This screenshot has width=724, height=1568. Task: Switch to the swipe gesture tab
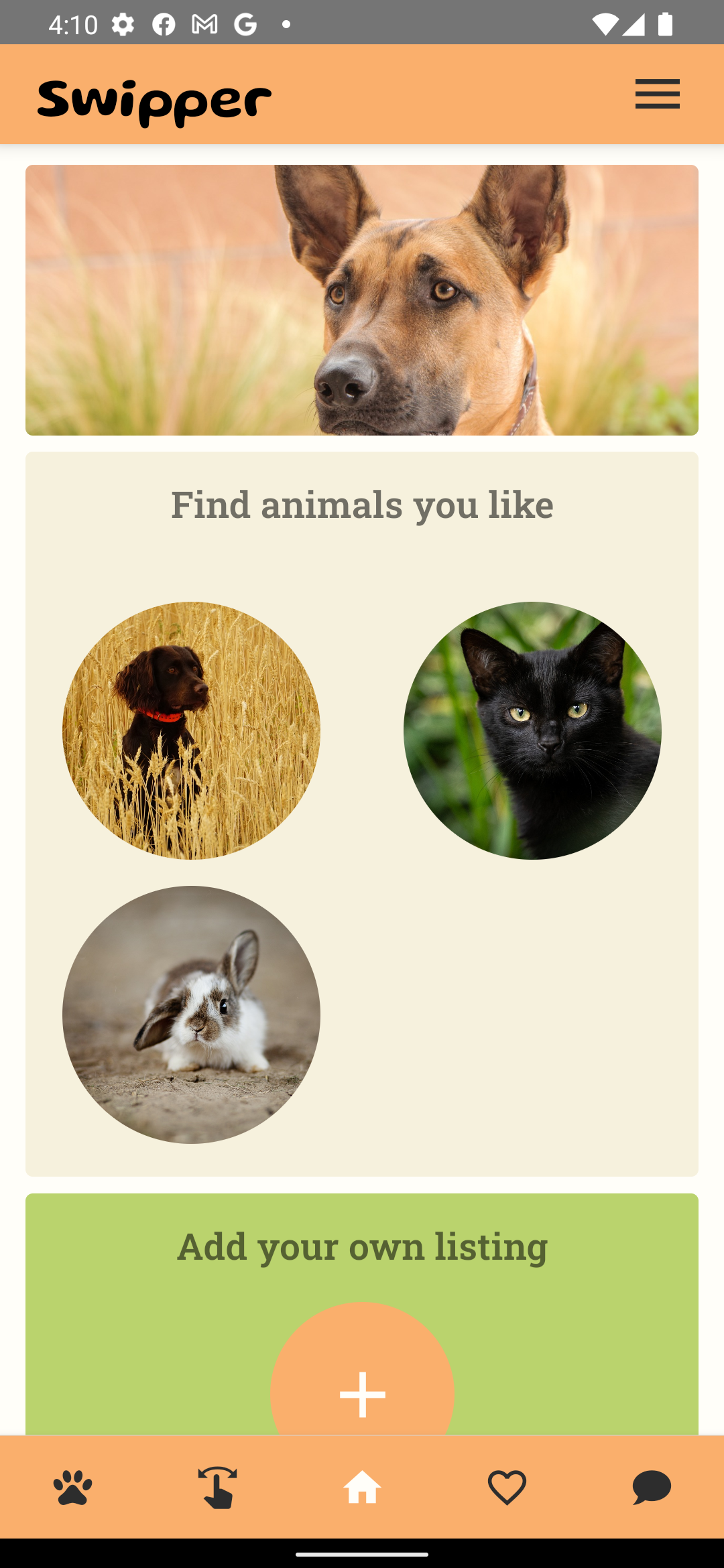pos(217,1488)
